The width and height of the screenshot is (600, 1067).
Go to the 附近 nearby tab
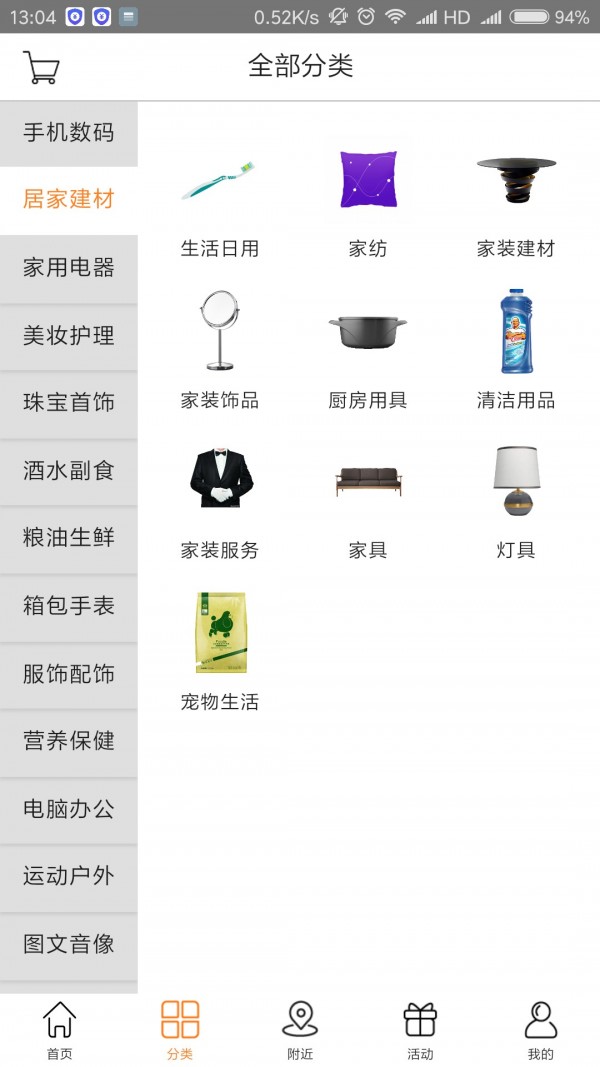coord(300,1030)
